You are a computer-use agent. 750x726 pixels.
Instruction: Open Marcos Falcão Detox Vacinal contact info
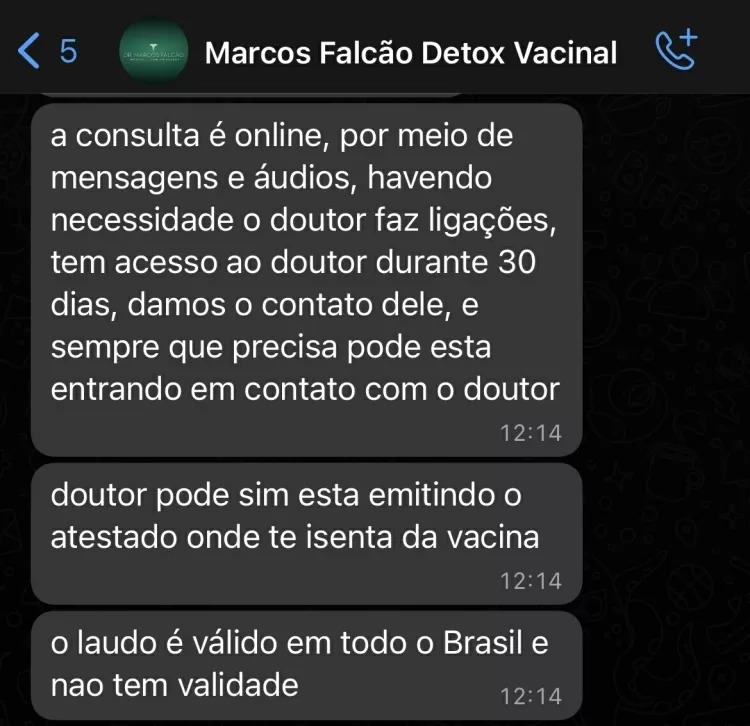(410, 52)
